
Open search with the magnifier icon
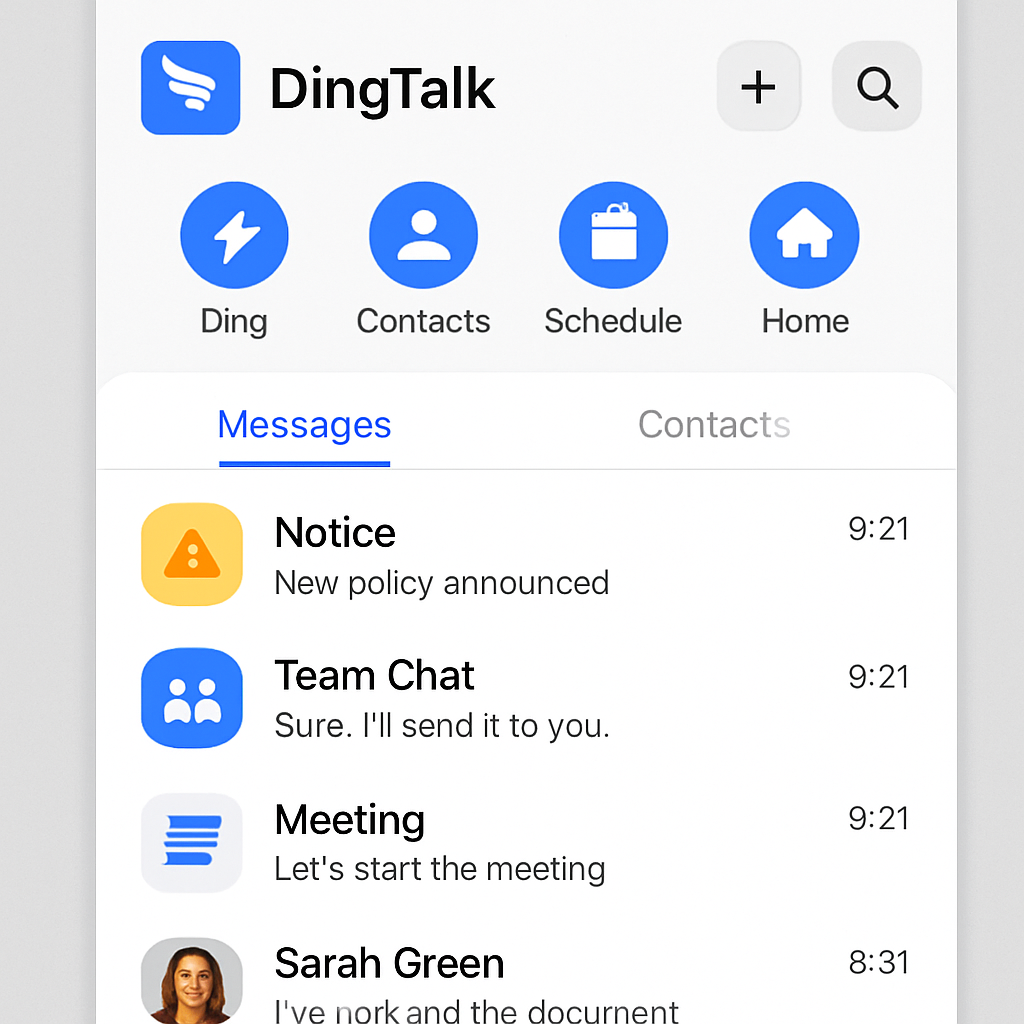(876, 87)
